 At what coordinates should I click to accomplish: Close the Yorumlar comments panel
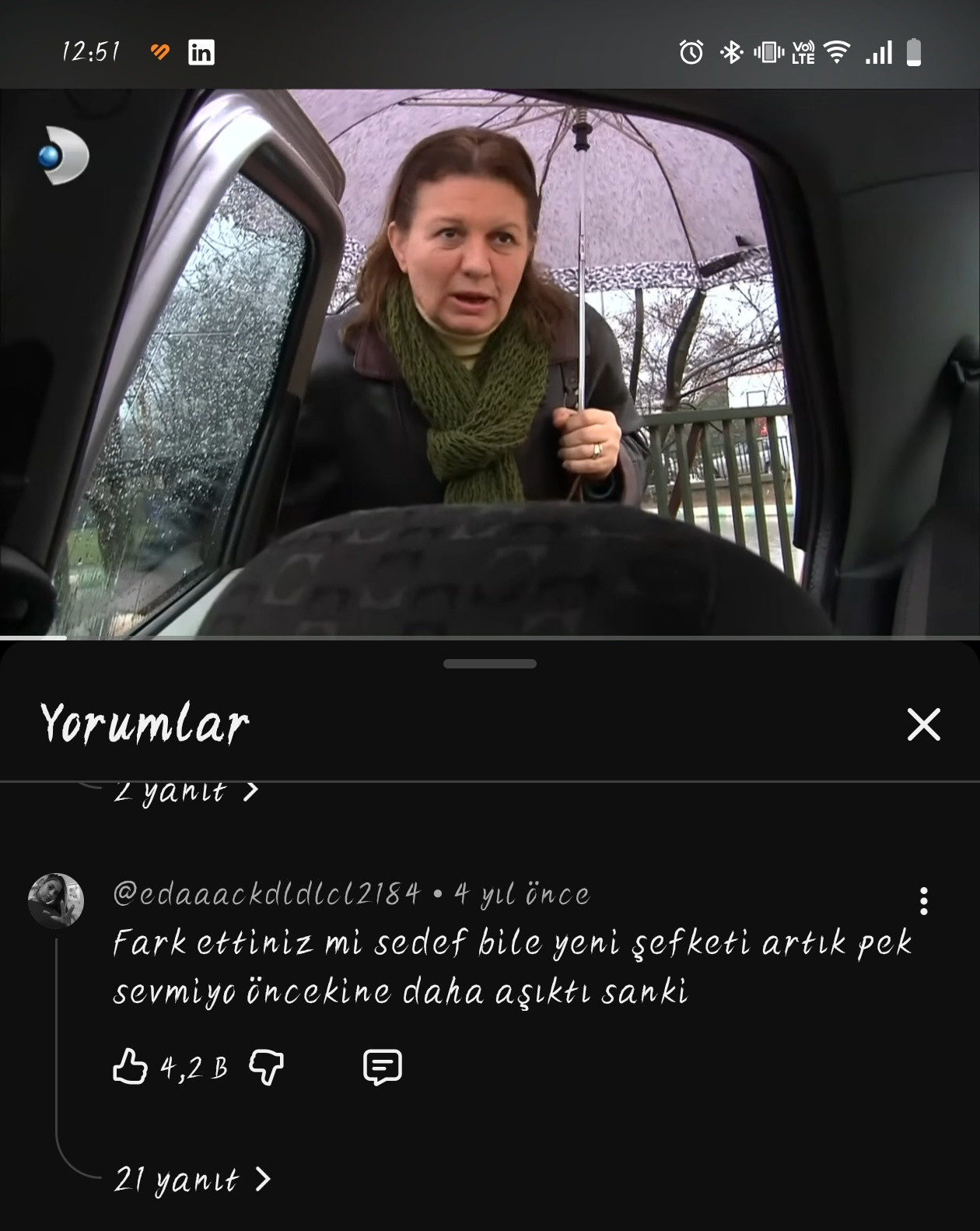[x=923, y=724]
